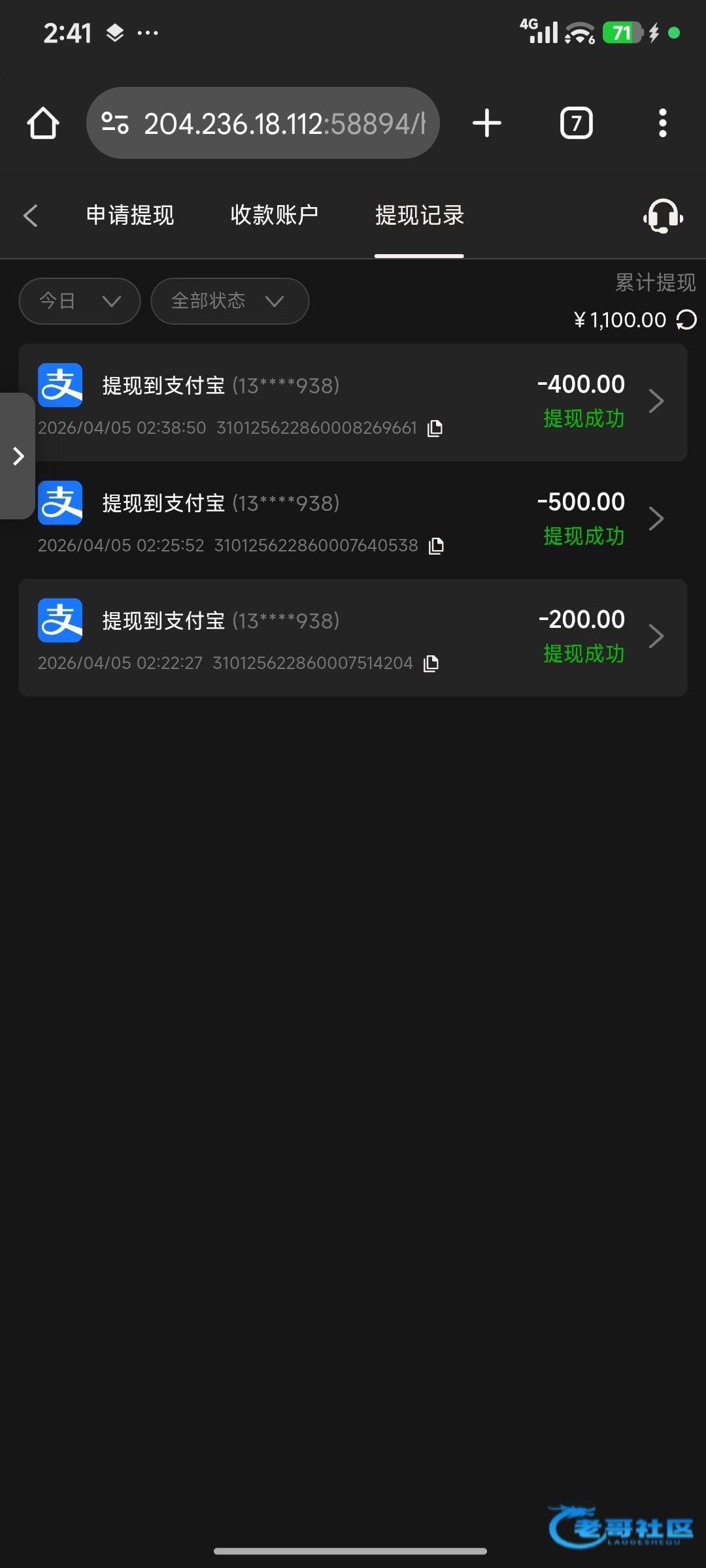Refresh the 累计提现 total amount
Viewport: 706px width, 1568px height.
point(686,319)
